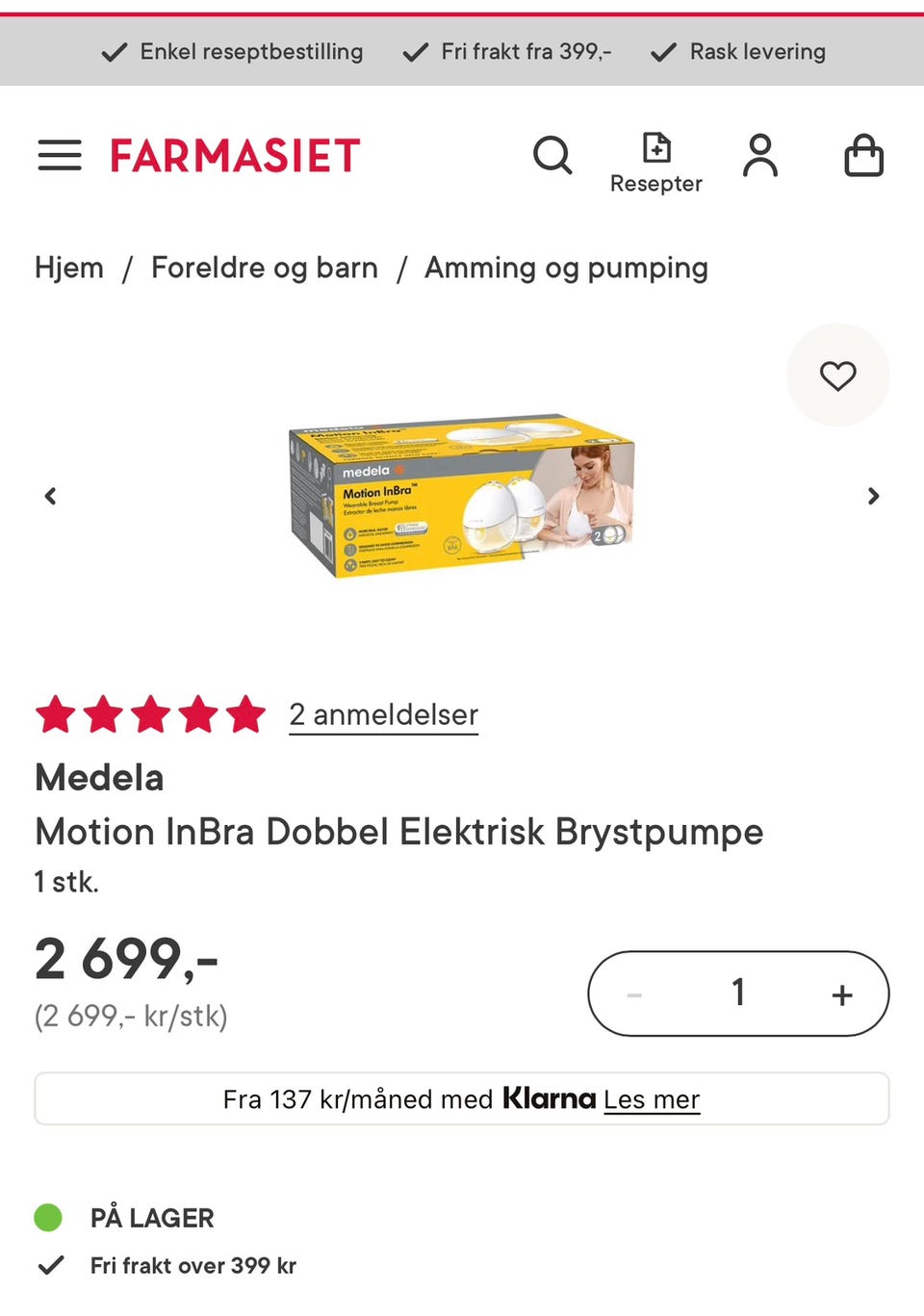Viewport: 924px width, 1316px height.
Task: Show previous product image
Action: coord(50,496)
